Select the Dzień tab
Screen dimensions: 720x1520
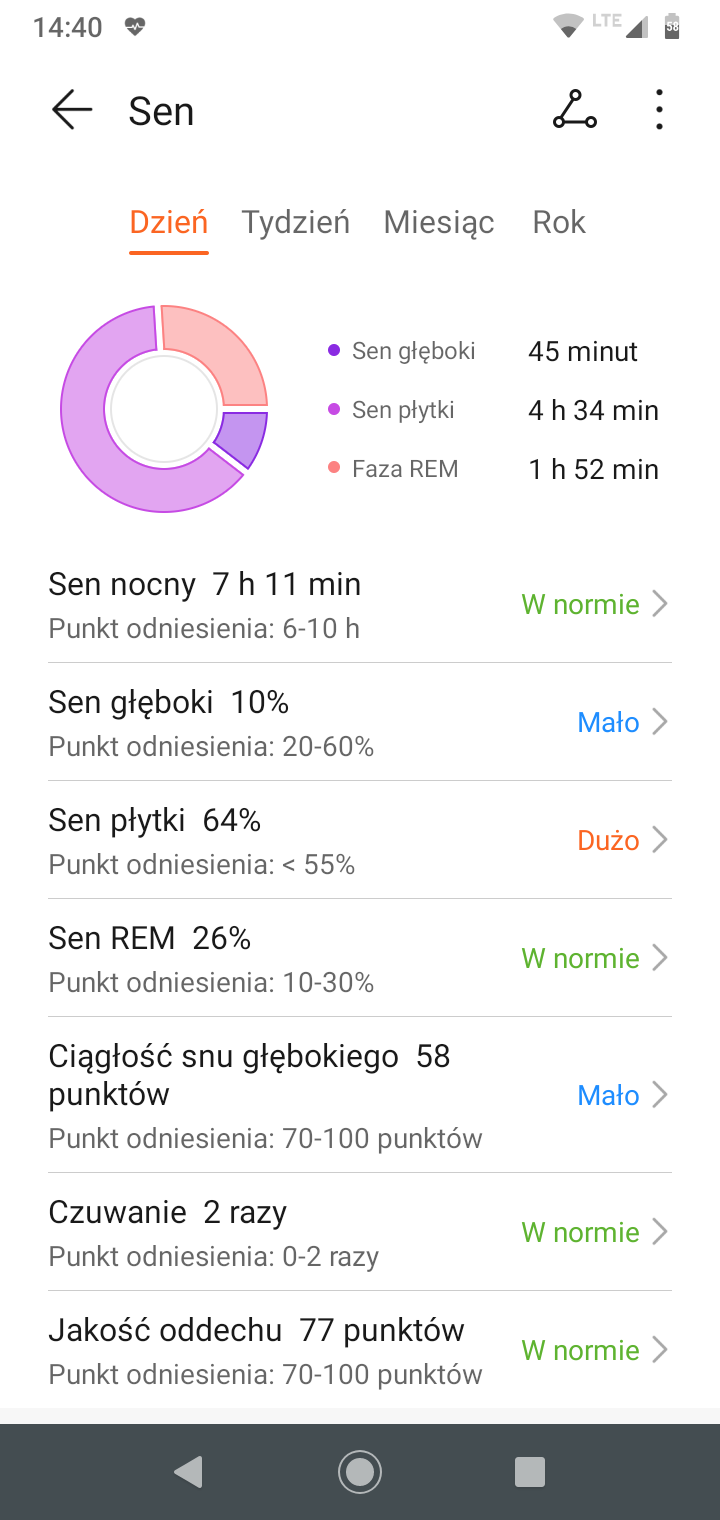[169, 222]
